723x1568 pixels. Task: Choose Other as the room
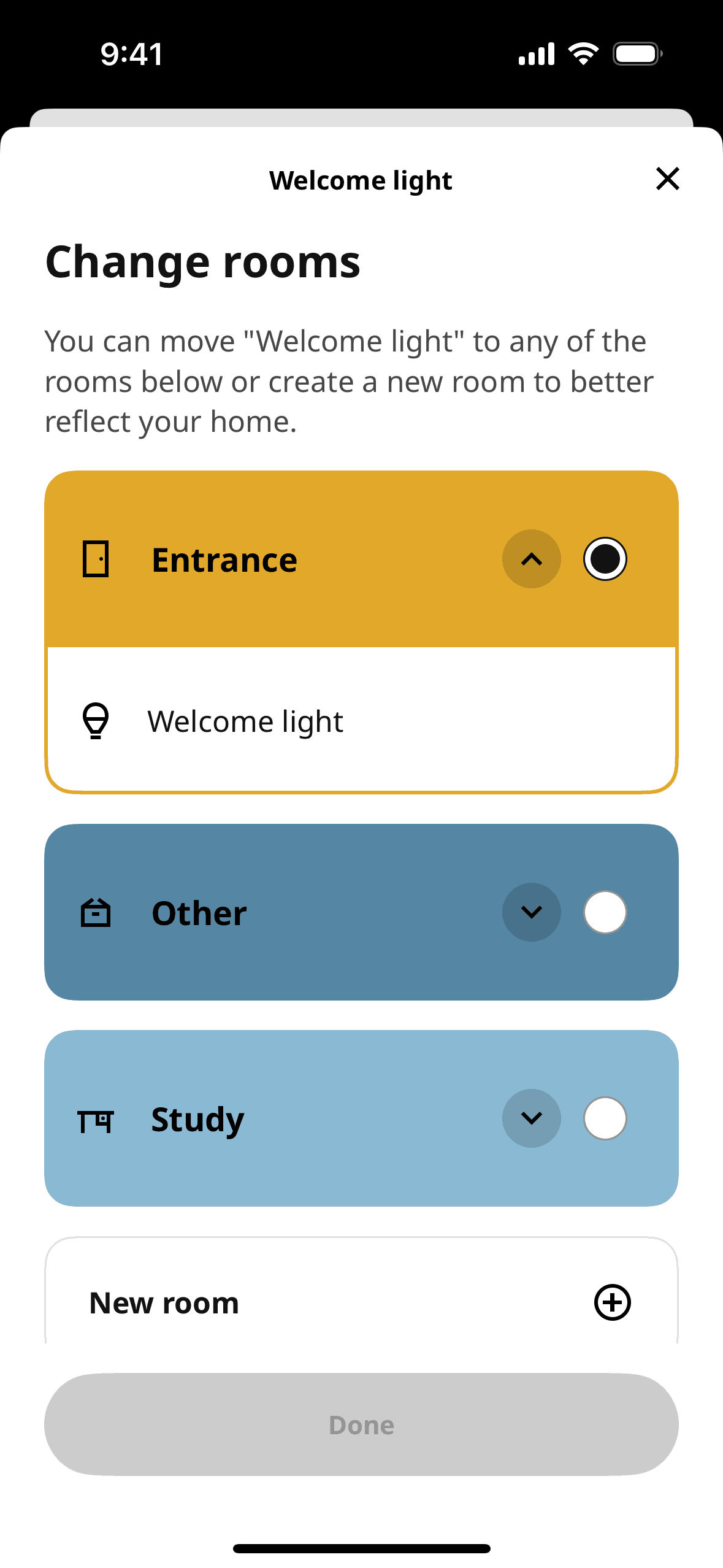tap(605, 912)
